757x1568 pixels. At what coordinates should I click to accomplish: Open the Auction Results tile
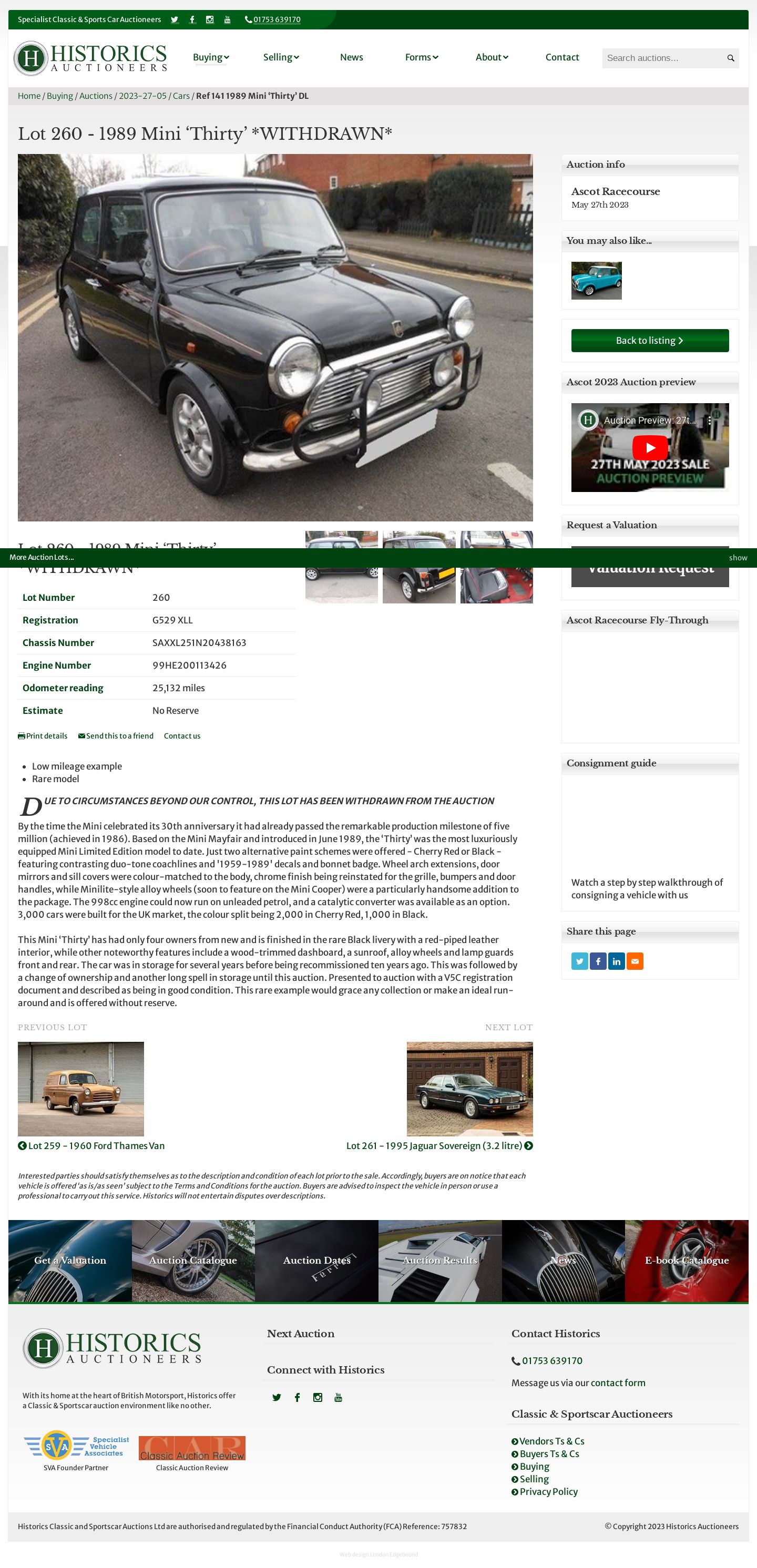click(x=439, y=1260)
